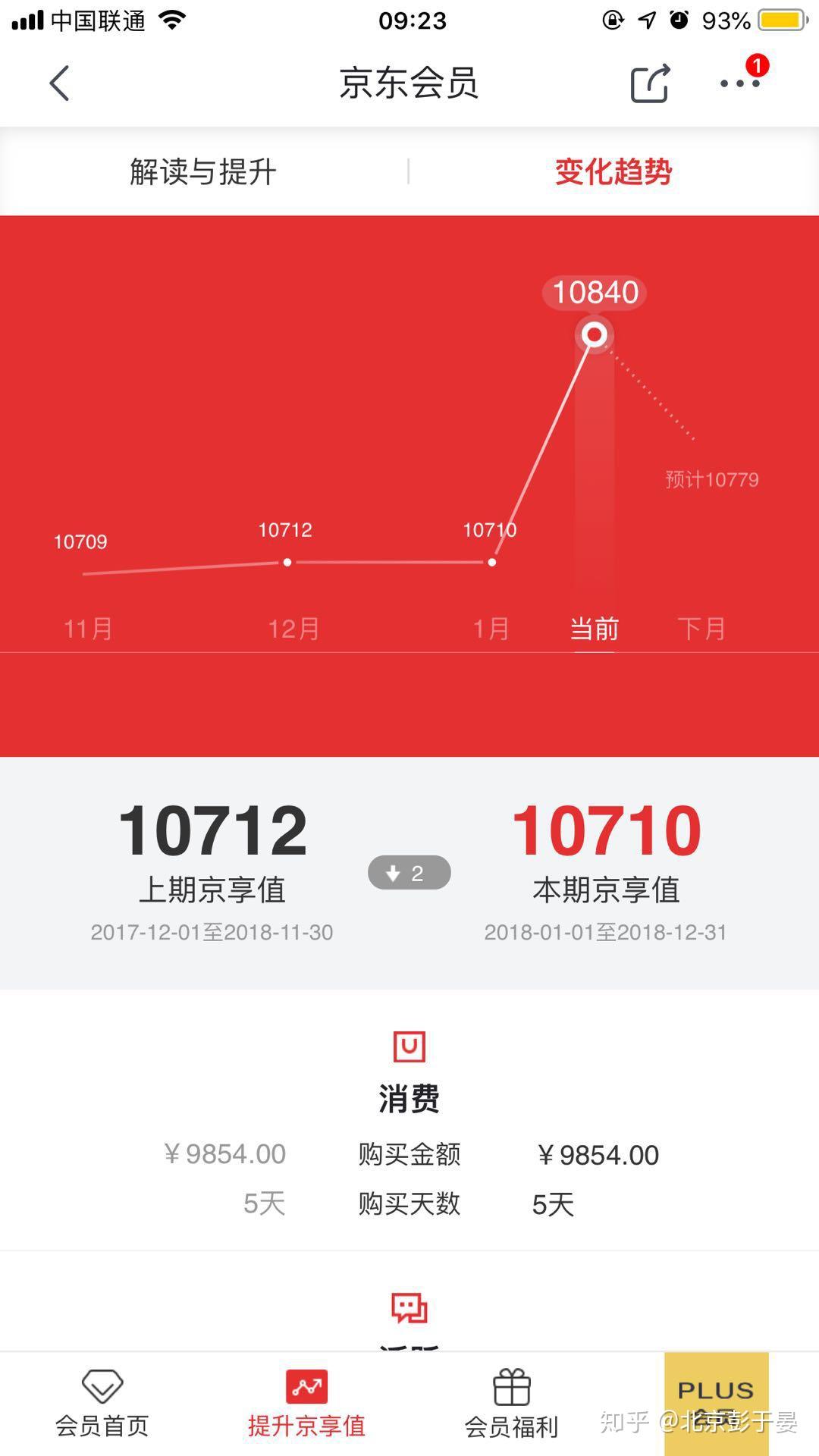Select the 11月 label on the chart
Image resolution: width=819 pixels, height=1456 pixels.
pyautogui.click(x=88, y=629)
